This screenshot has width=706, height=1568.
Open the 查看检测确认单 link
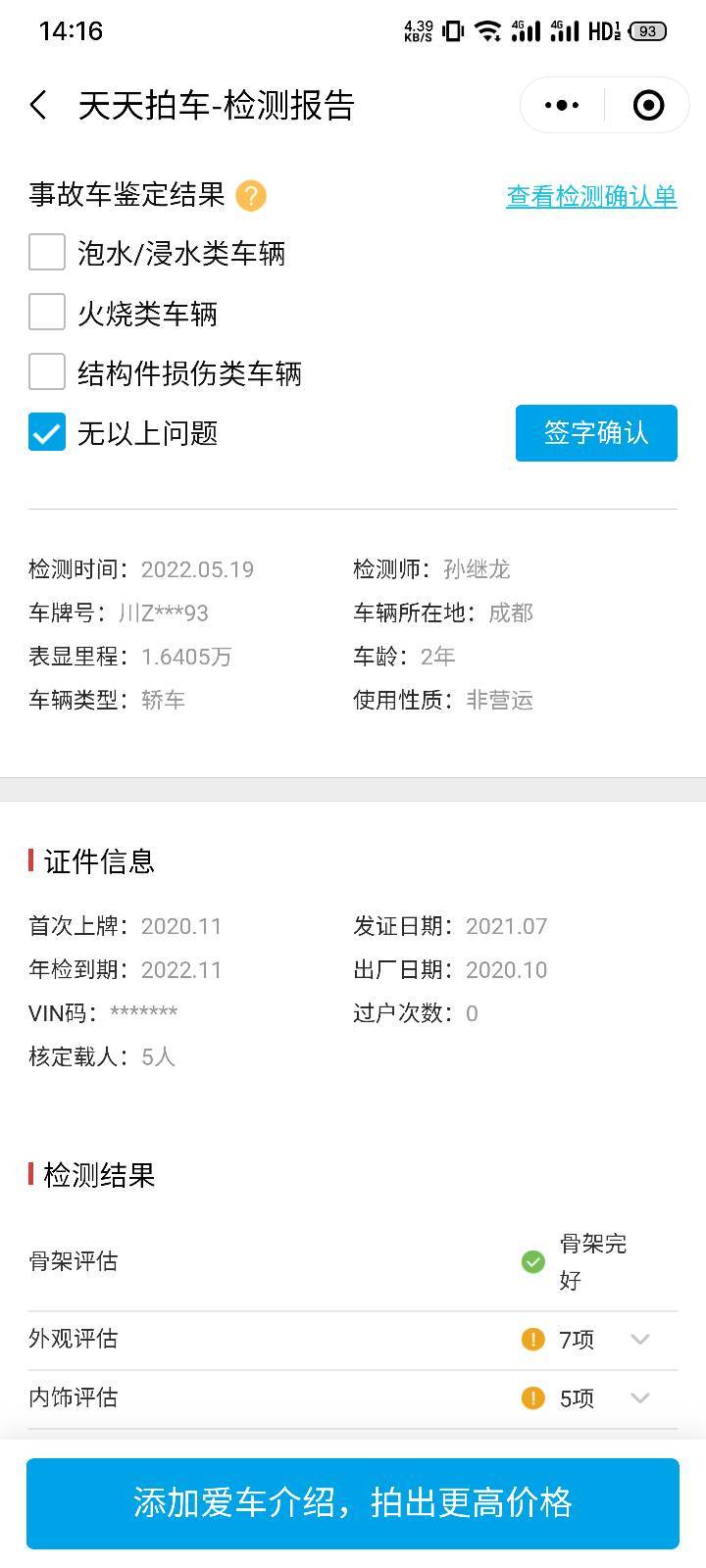coord(591,196)
